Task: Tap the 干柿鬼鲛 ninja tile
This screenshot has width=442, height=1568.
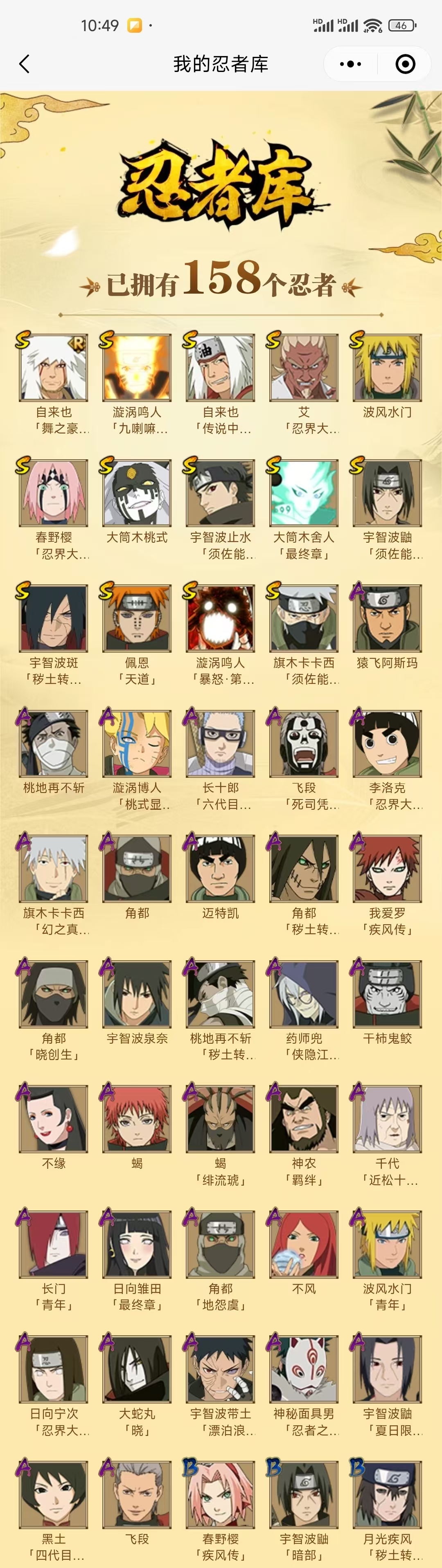Action: coord(387,994)
